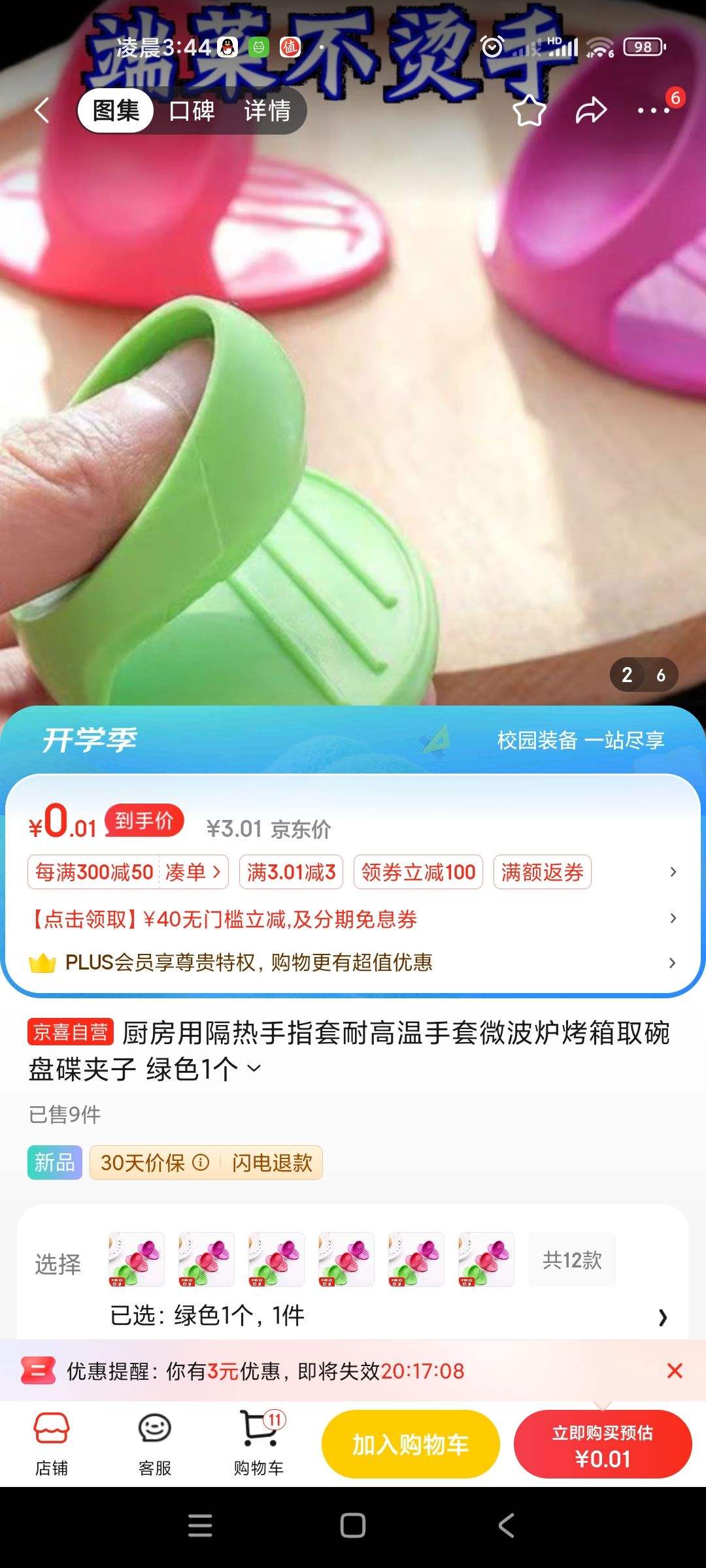Dismiss the 优惠提醒 banner
The height and width of the screenshot is (1568, 706).
(675, 1371)
